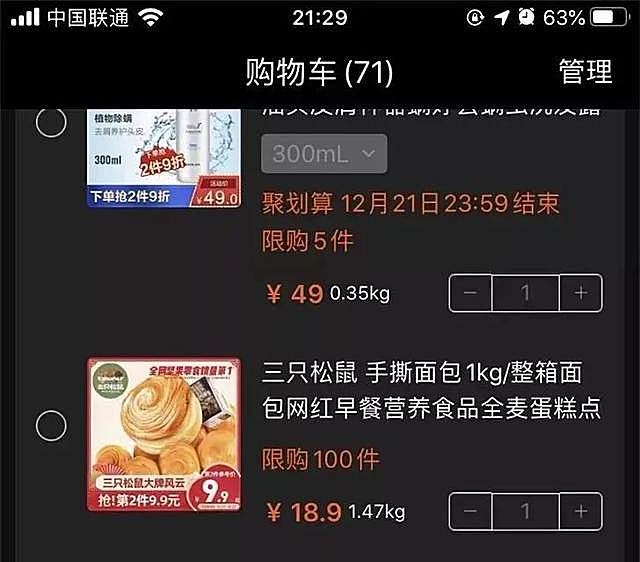This screenshot has height=562, width=640.
Task: Edit the quantity field of 三只松鼠 bread
Action: [x=525, y=511]
